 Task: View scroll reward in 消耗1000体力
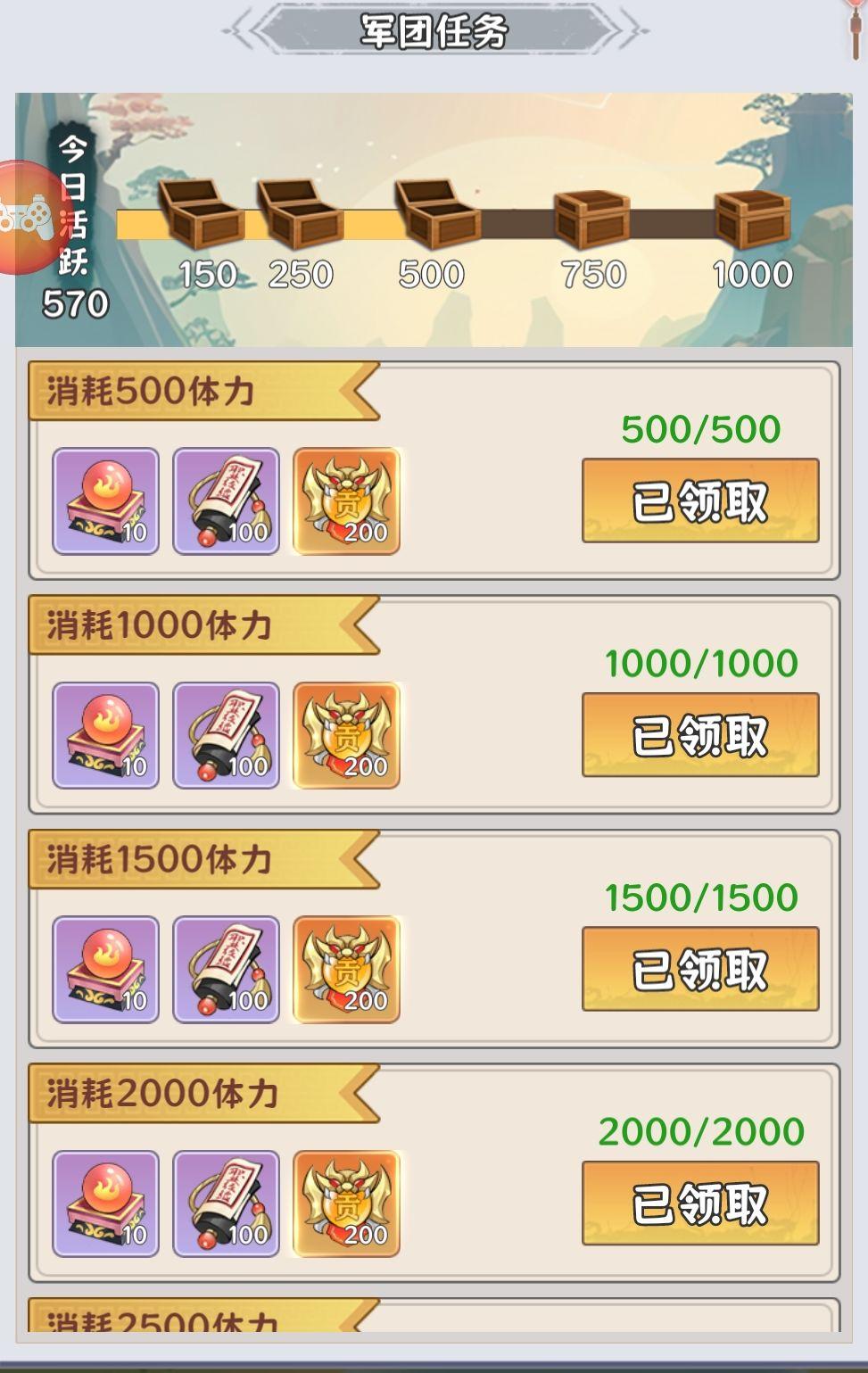tap(226, 735)
